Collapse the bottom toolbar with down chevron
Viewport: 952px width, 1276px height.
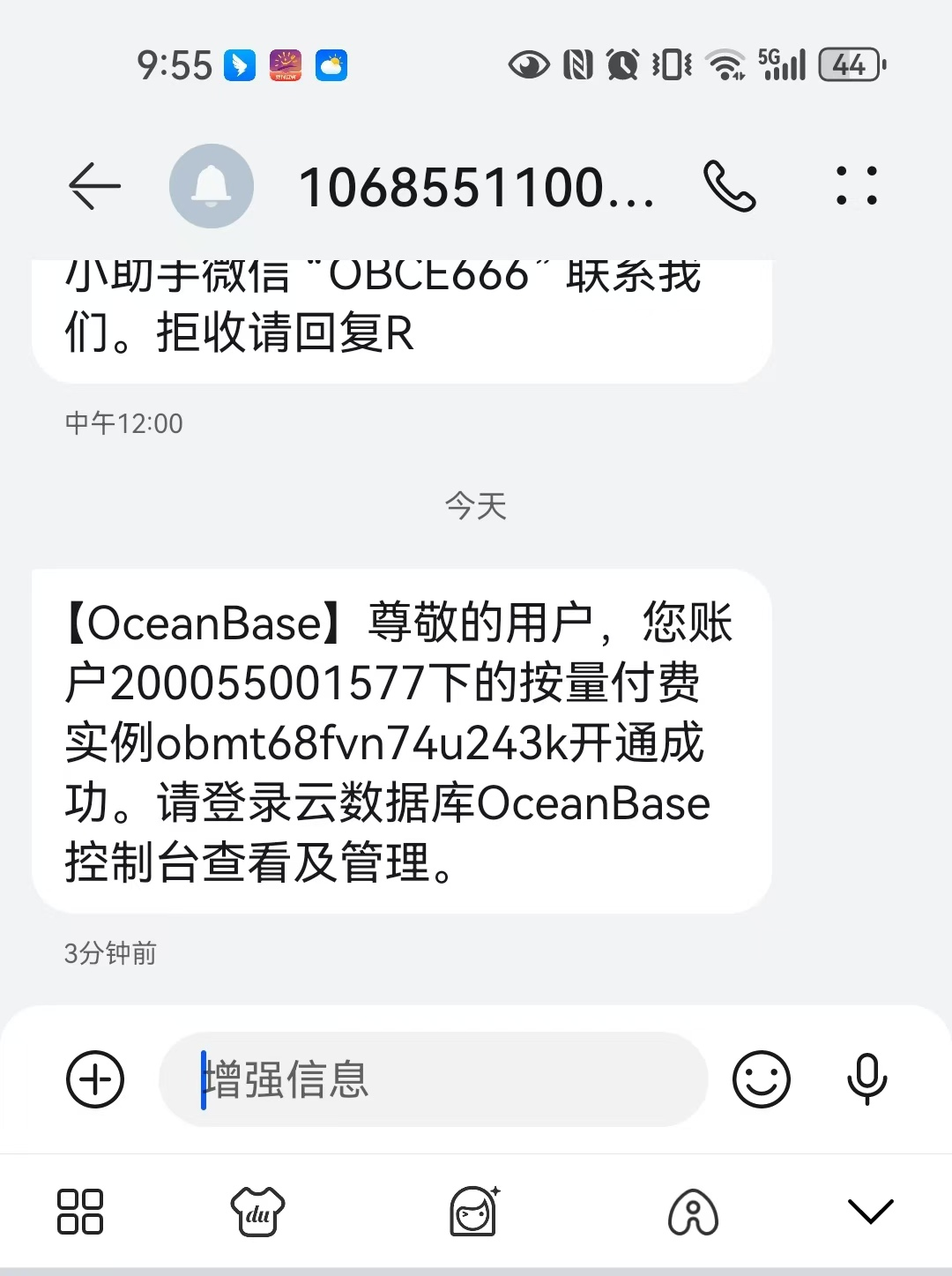pyautogui.click(x=870, y=1213)
